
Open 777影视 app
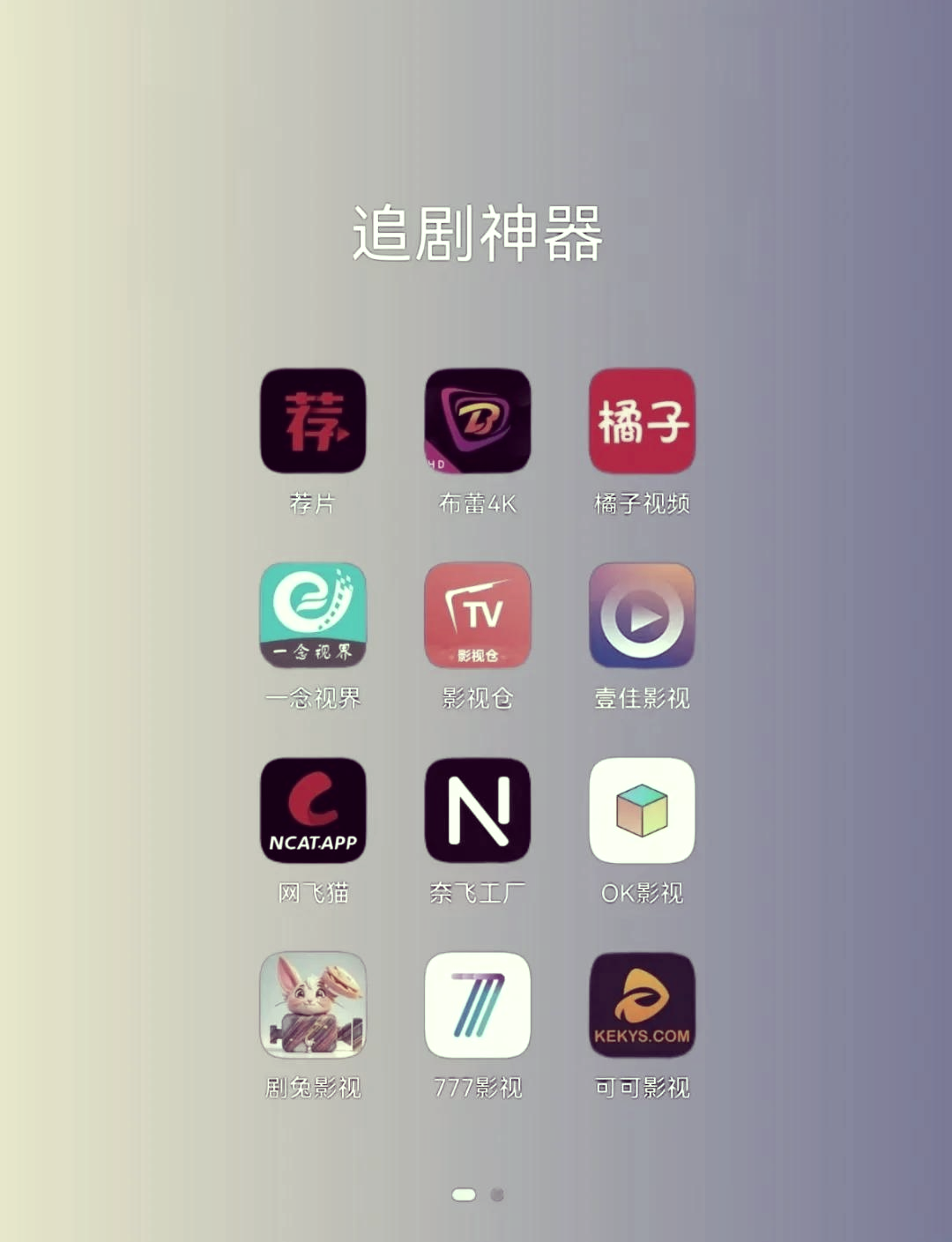pos(477,1005)
